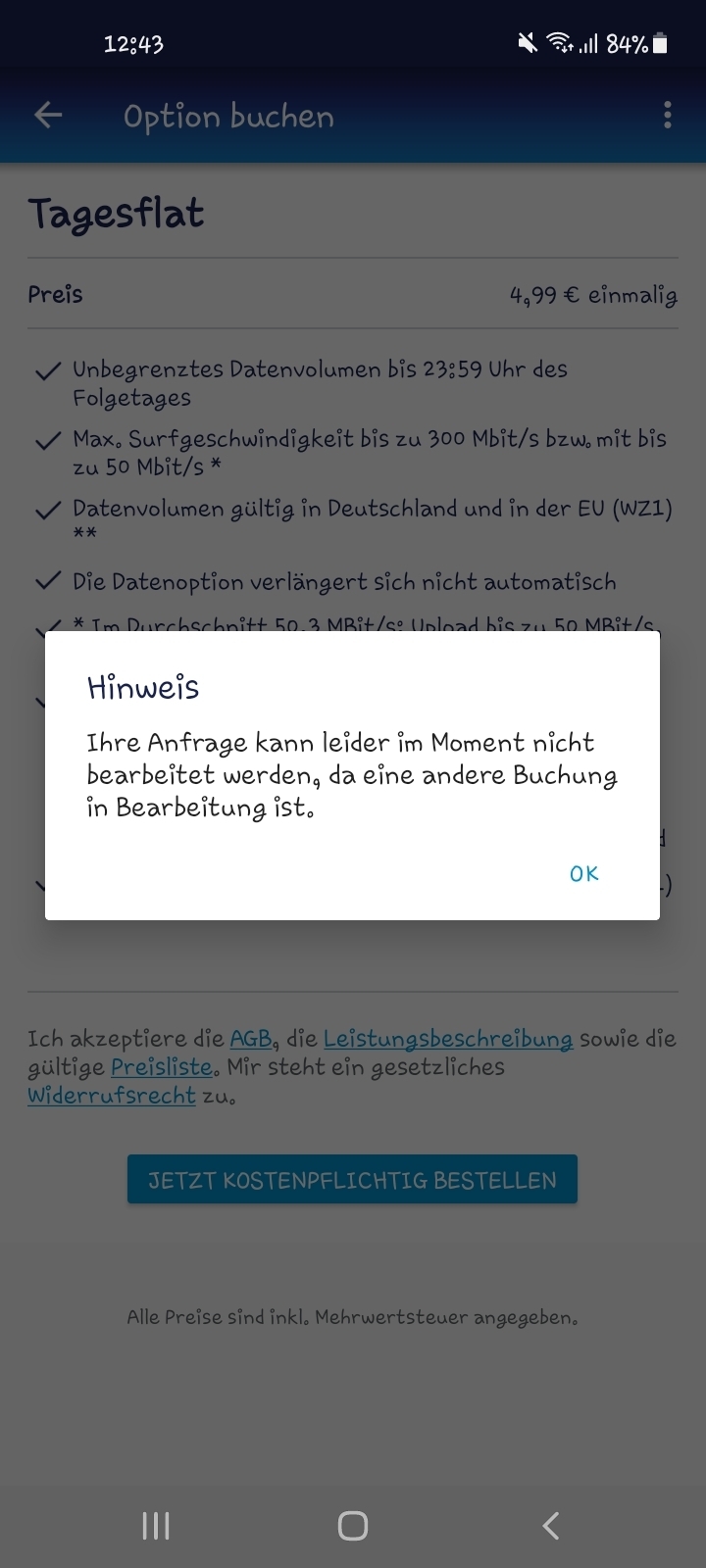Open the Leistungsbeschreibung link

point(447,1039)
